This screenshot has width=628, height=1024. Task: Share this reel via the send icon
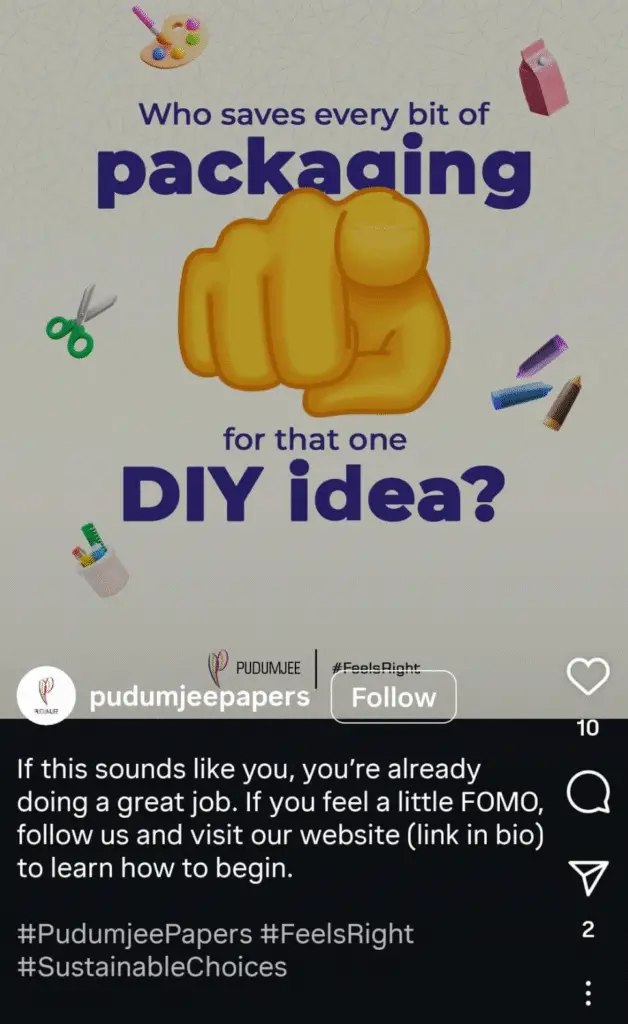[588, 878]
